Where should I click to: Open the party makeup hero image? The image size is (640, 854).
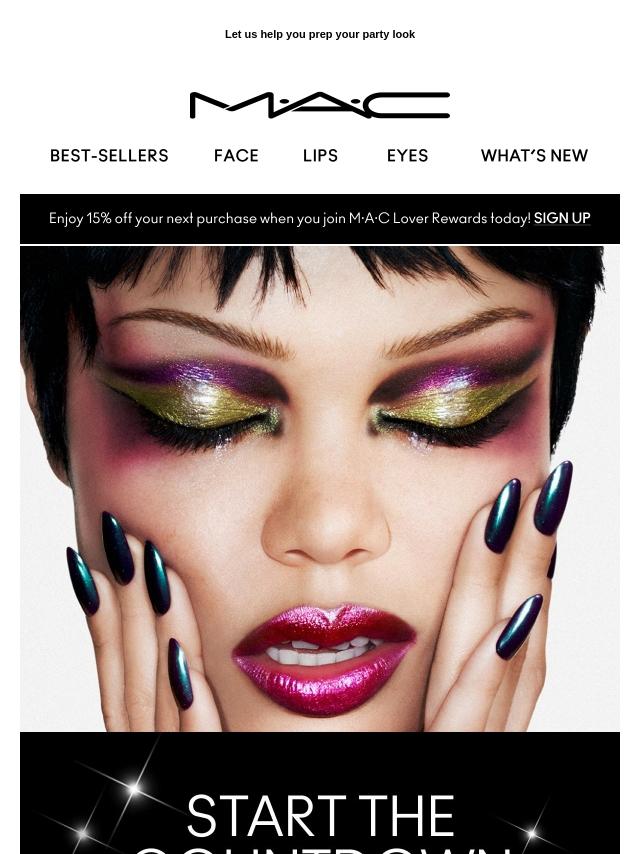320,488
